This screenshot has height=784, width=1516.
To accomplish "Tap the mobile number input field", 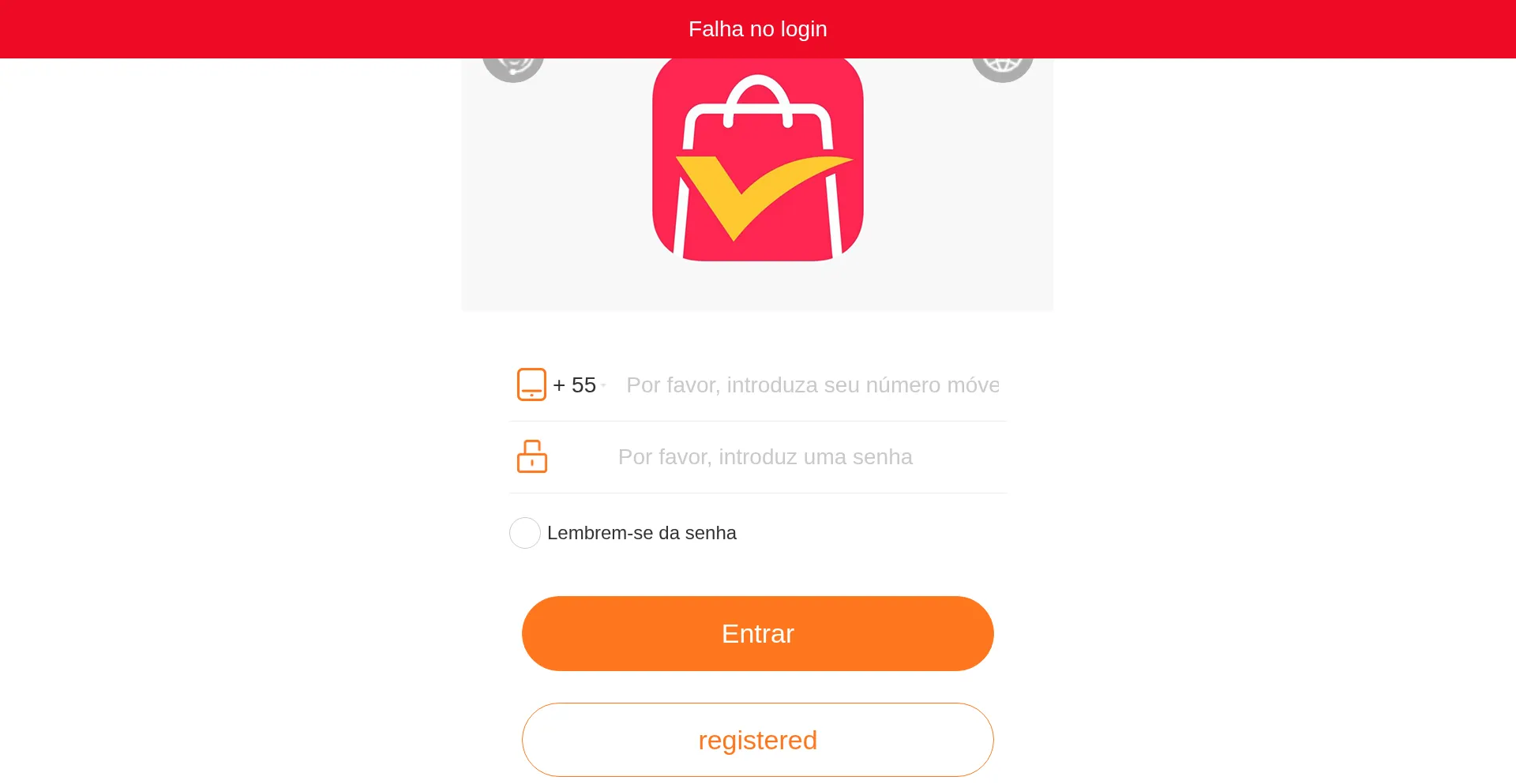I will (x=812, y=385).
